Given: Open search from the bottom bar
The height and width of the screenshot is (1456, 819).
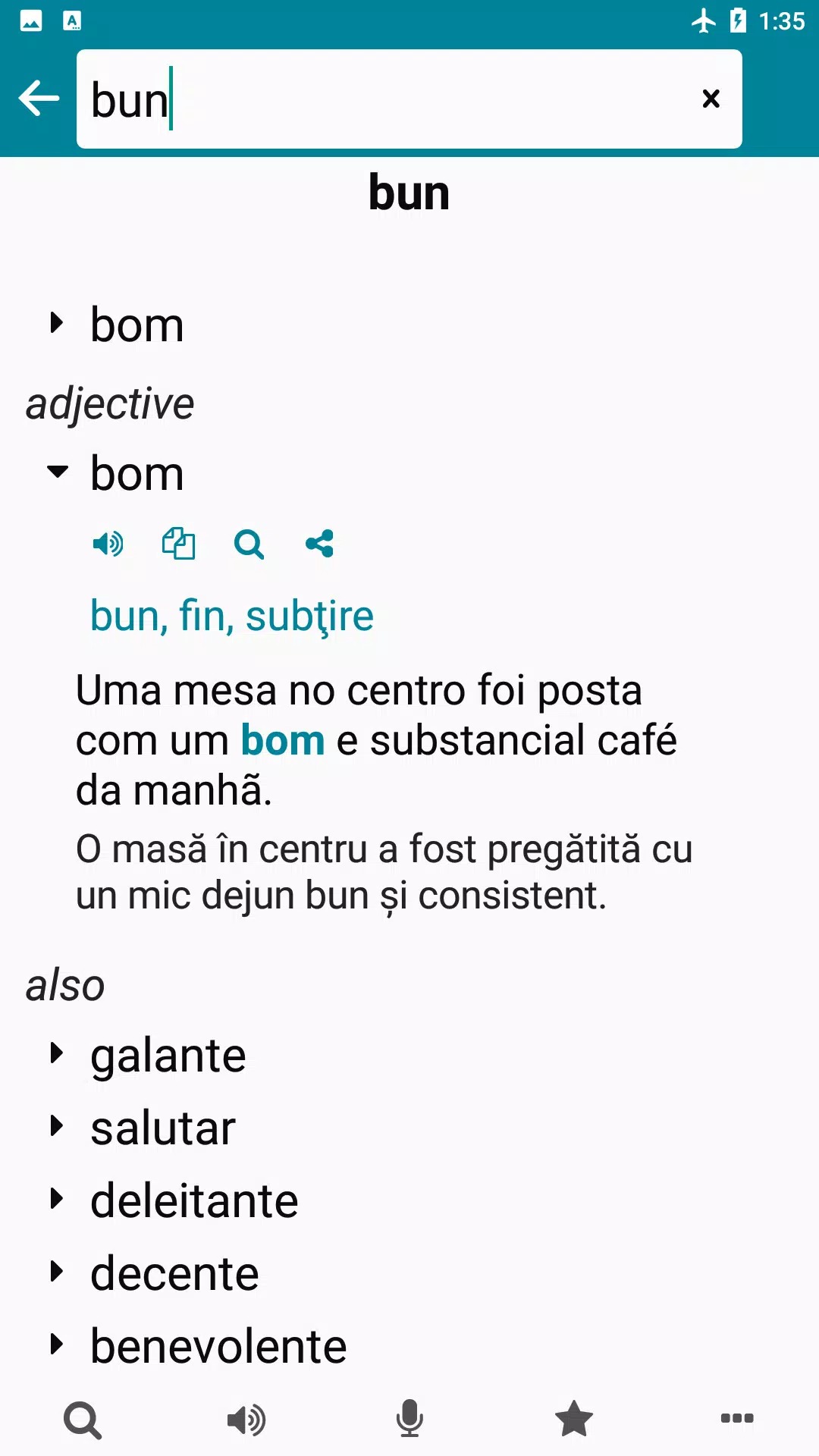Looking at the screenshot, I should pyautogui.click(x=83, y=1420).
